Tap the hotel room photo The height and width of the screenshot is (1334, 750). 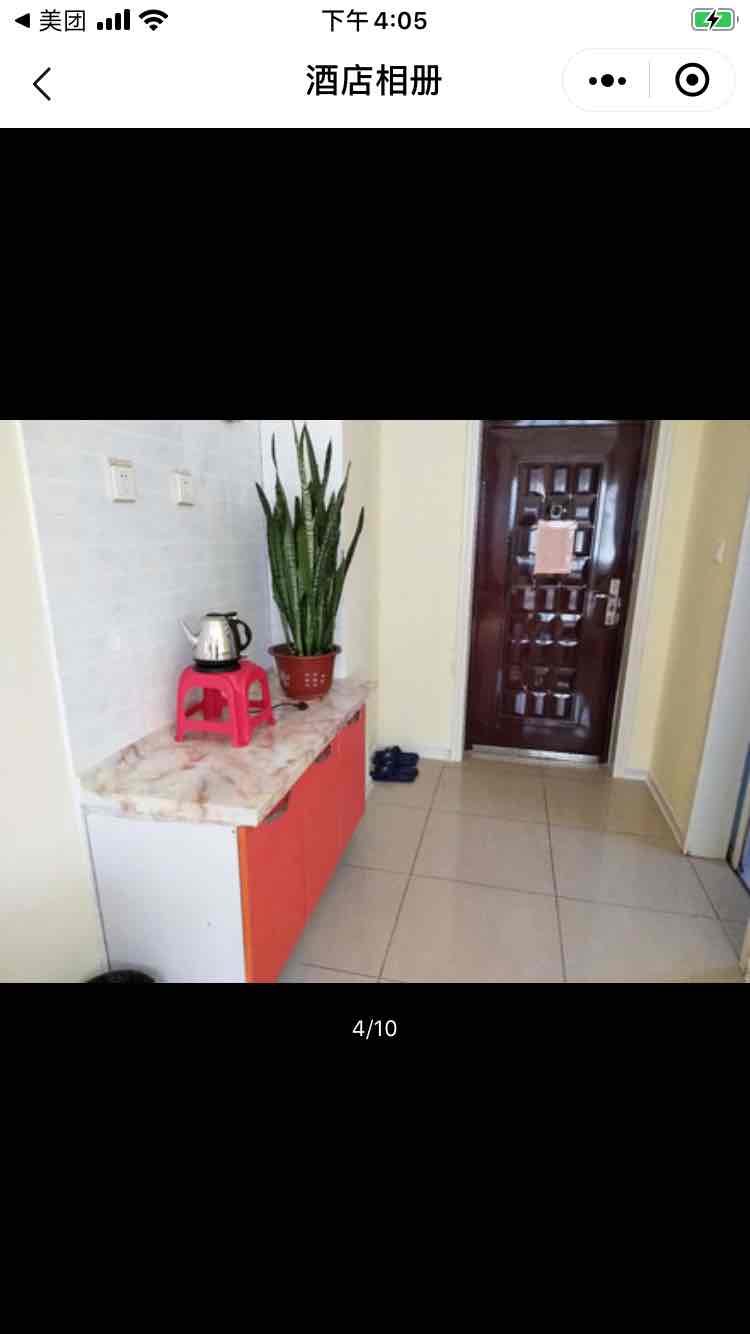(375, 700)
